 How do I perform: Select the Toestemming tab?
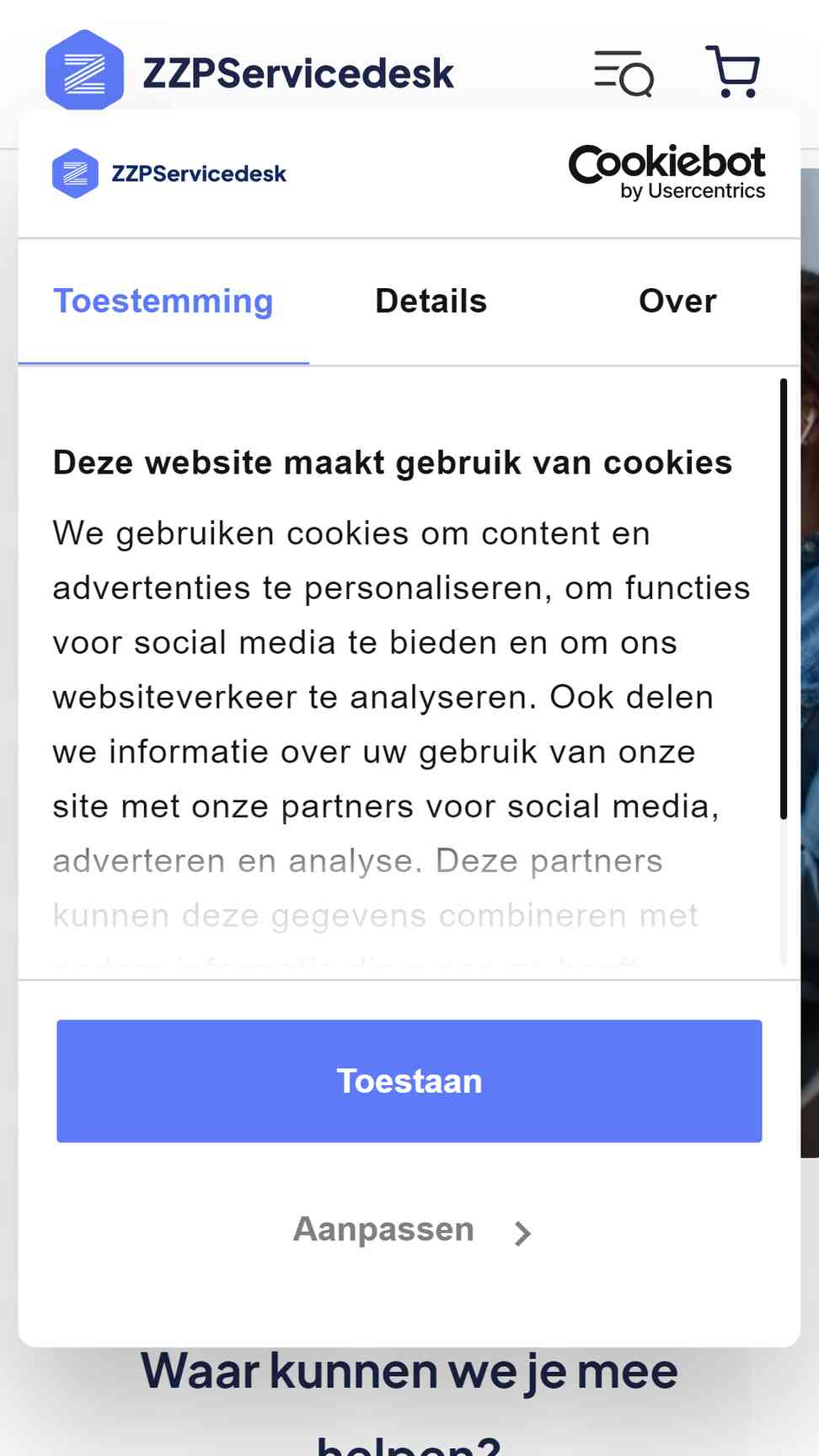click(163, 302)
